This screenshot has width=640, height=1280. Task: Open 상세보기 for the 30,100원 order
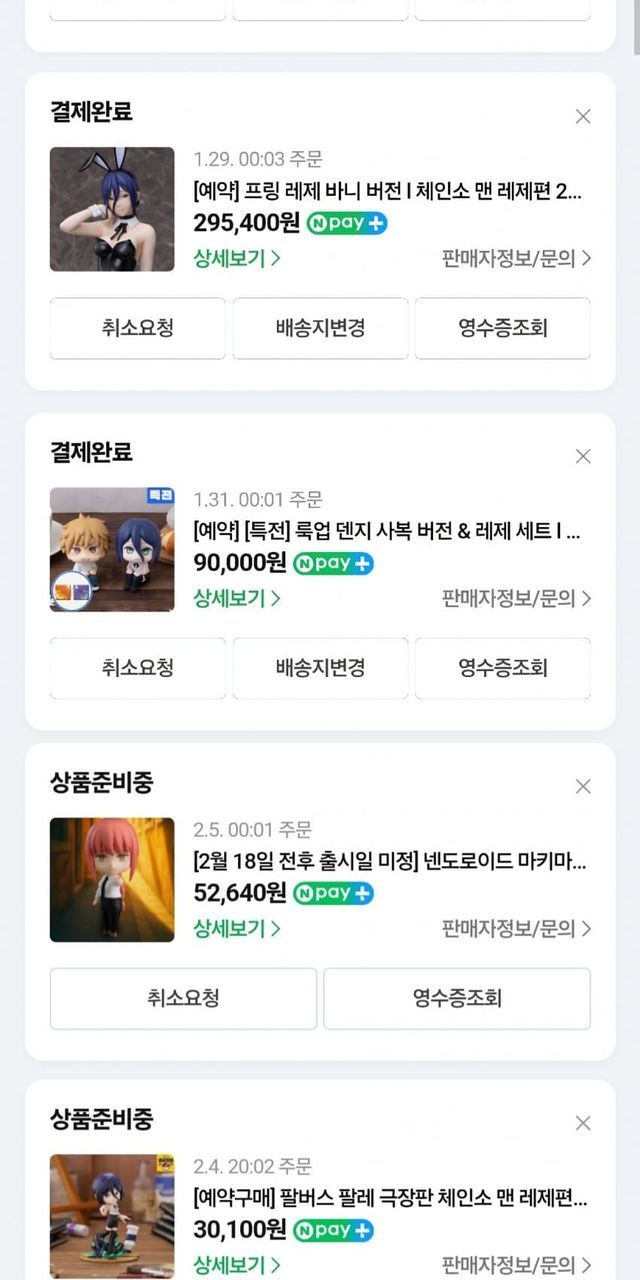237,1264
